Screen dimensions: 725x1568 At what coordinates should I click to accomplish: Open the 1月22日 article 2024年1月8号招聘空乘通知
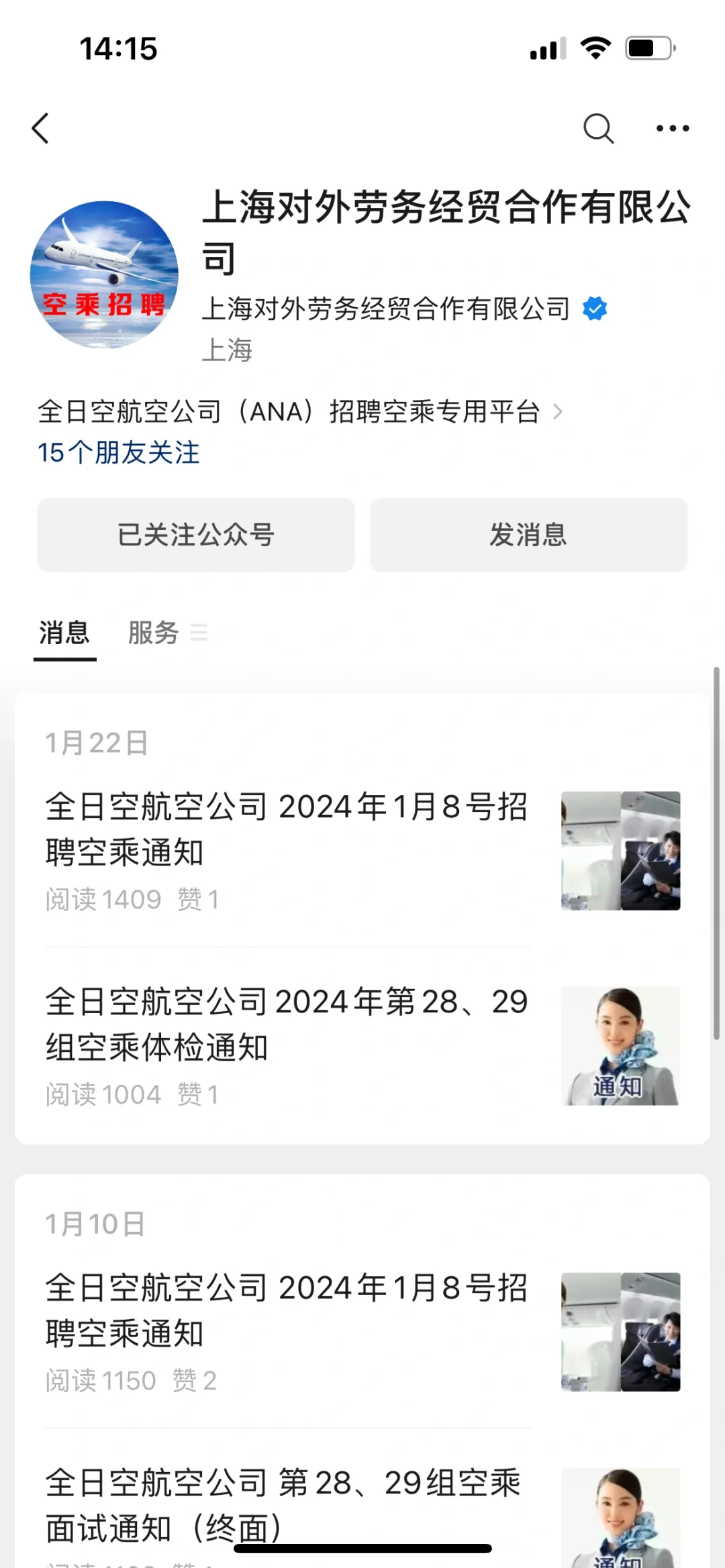click(x=287, y=829)
